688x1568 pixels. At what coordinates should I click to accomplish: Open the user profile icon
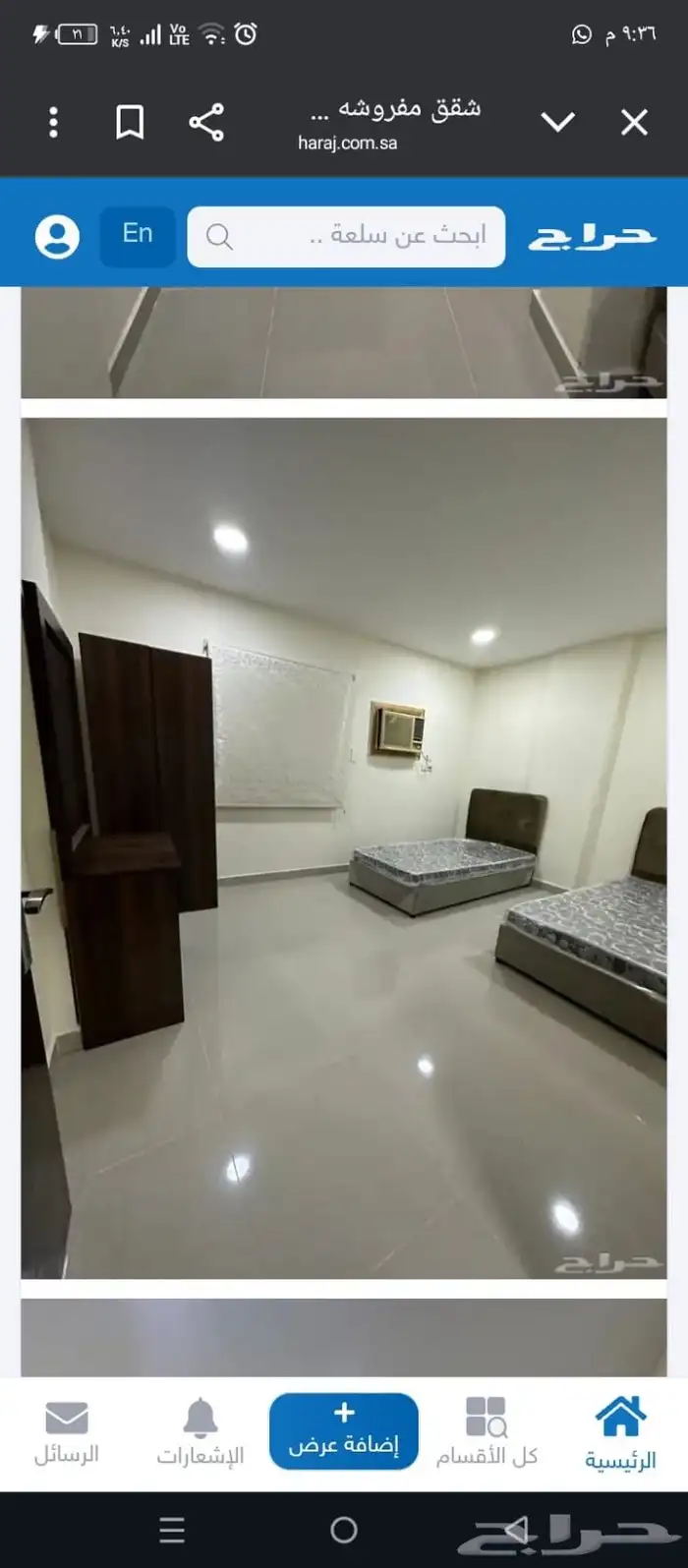pyautogui.click(x=57, y=237)
